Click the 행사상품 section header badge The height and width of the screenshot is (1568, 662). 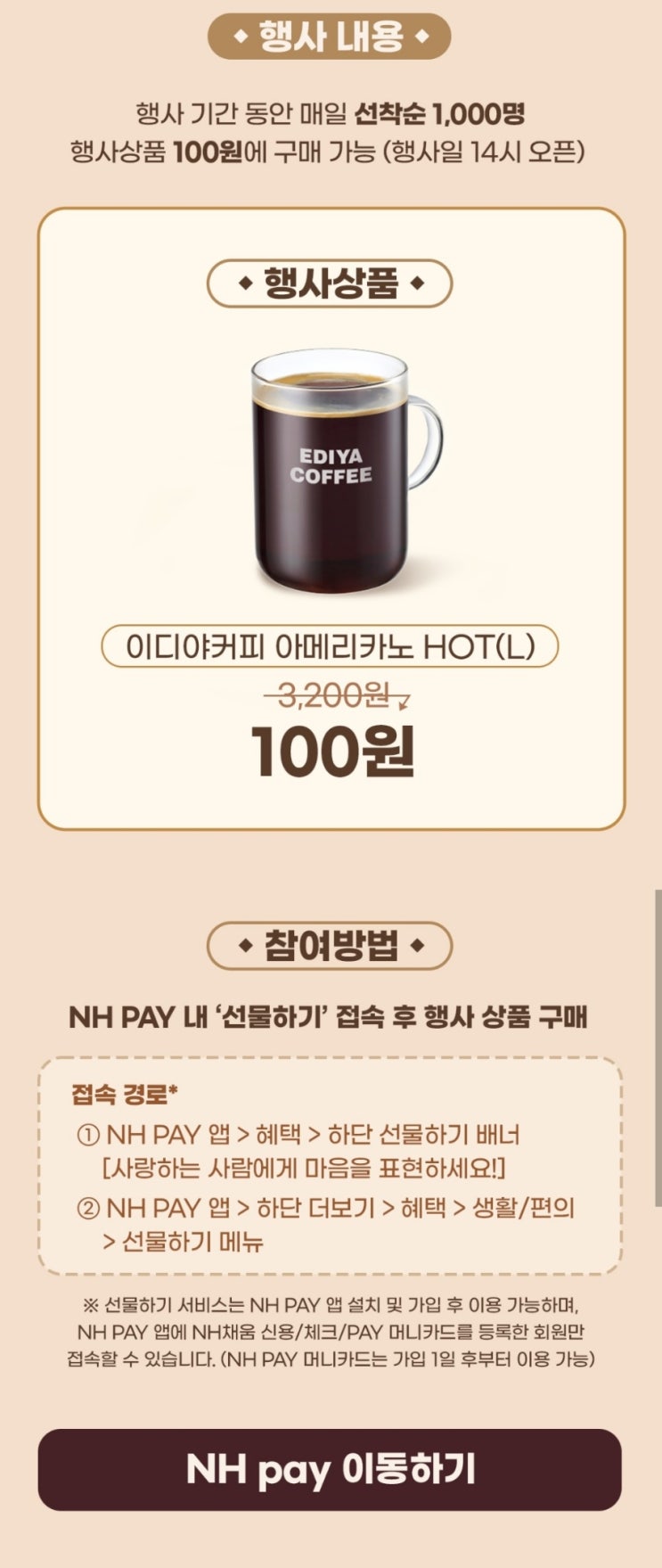pyautogui.click(x=331, y=283)
